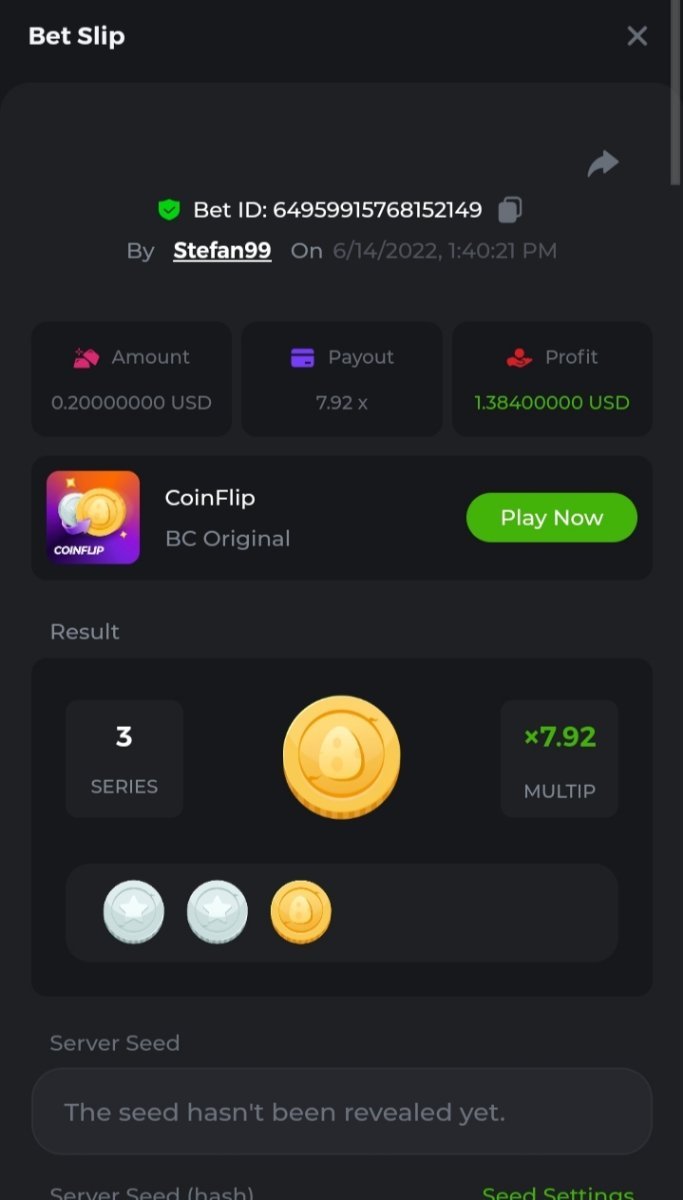This screenshot has width=683, height=1200.
Task: Open Seed Settings
Action: click(557, 1193)
